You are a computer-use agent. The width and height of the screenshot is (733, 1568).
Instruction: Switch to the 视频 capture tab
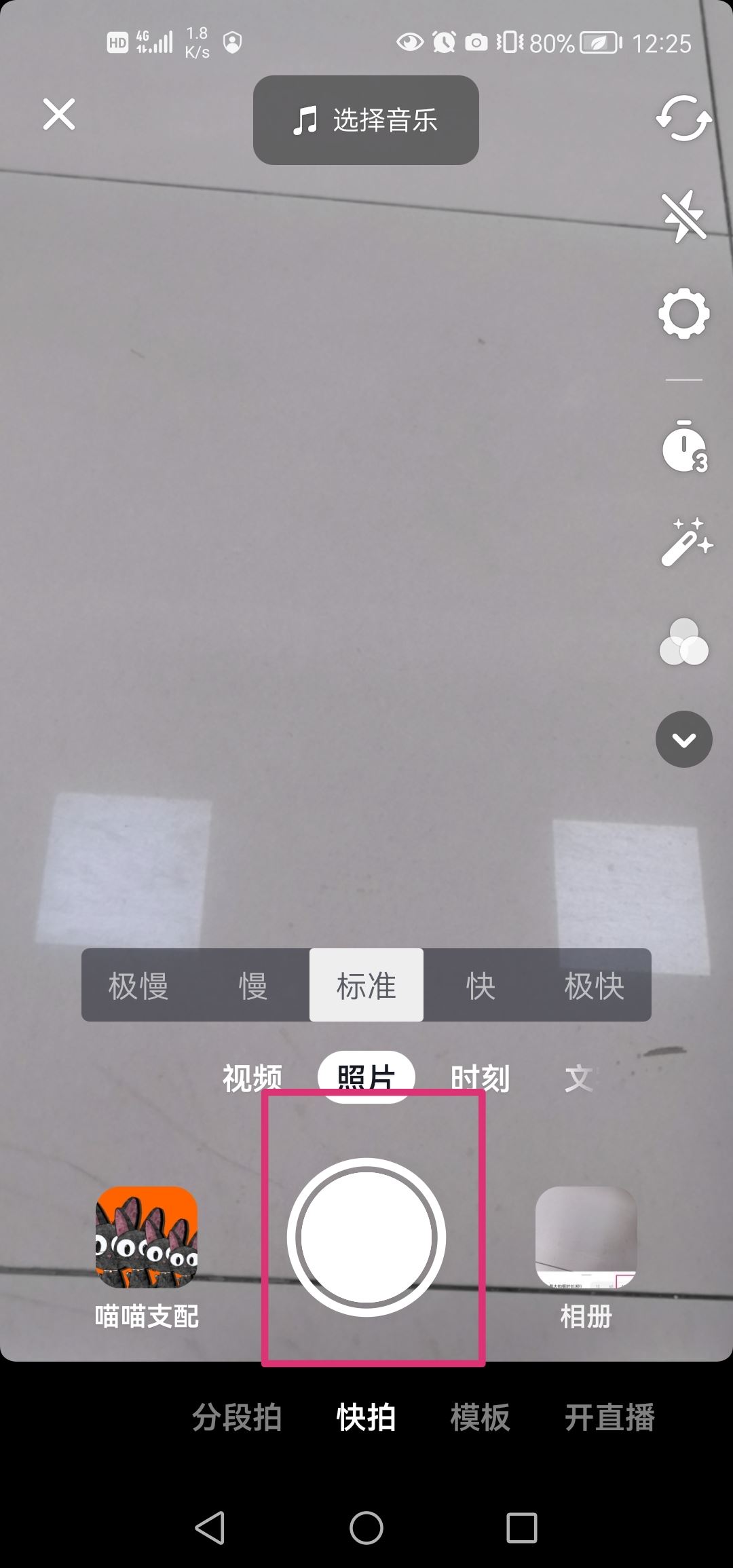[x=254, y=1076]
